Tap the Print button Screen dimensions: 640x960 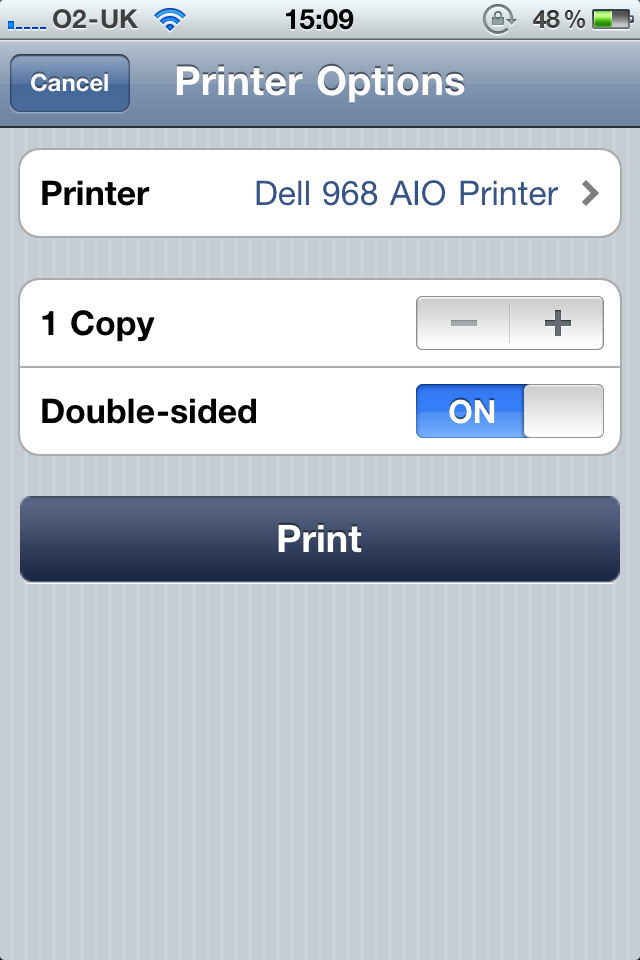[320, 539]
